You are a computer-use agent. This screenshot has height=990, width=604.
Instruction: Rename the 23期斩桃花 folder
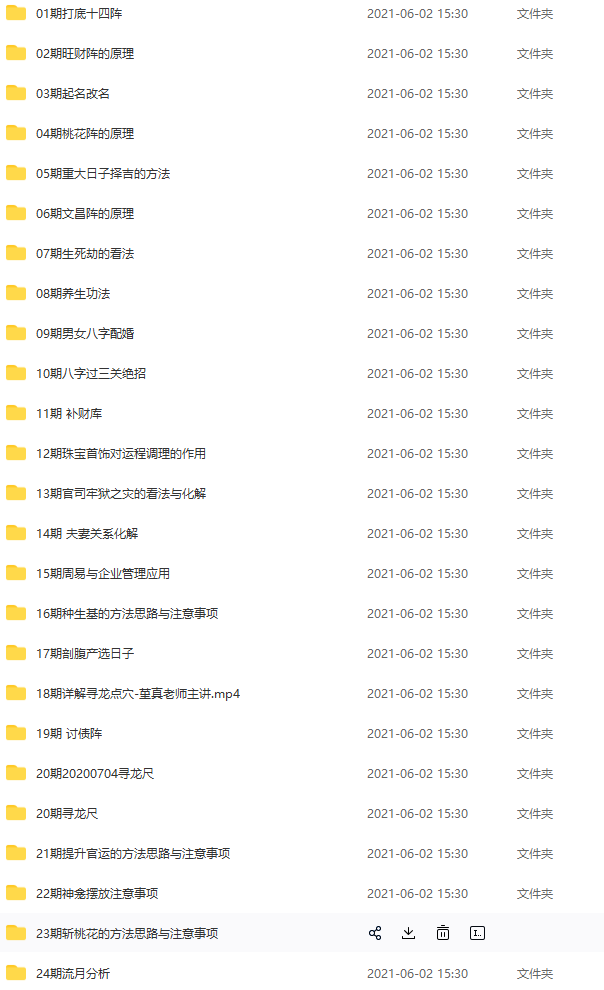477,933
